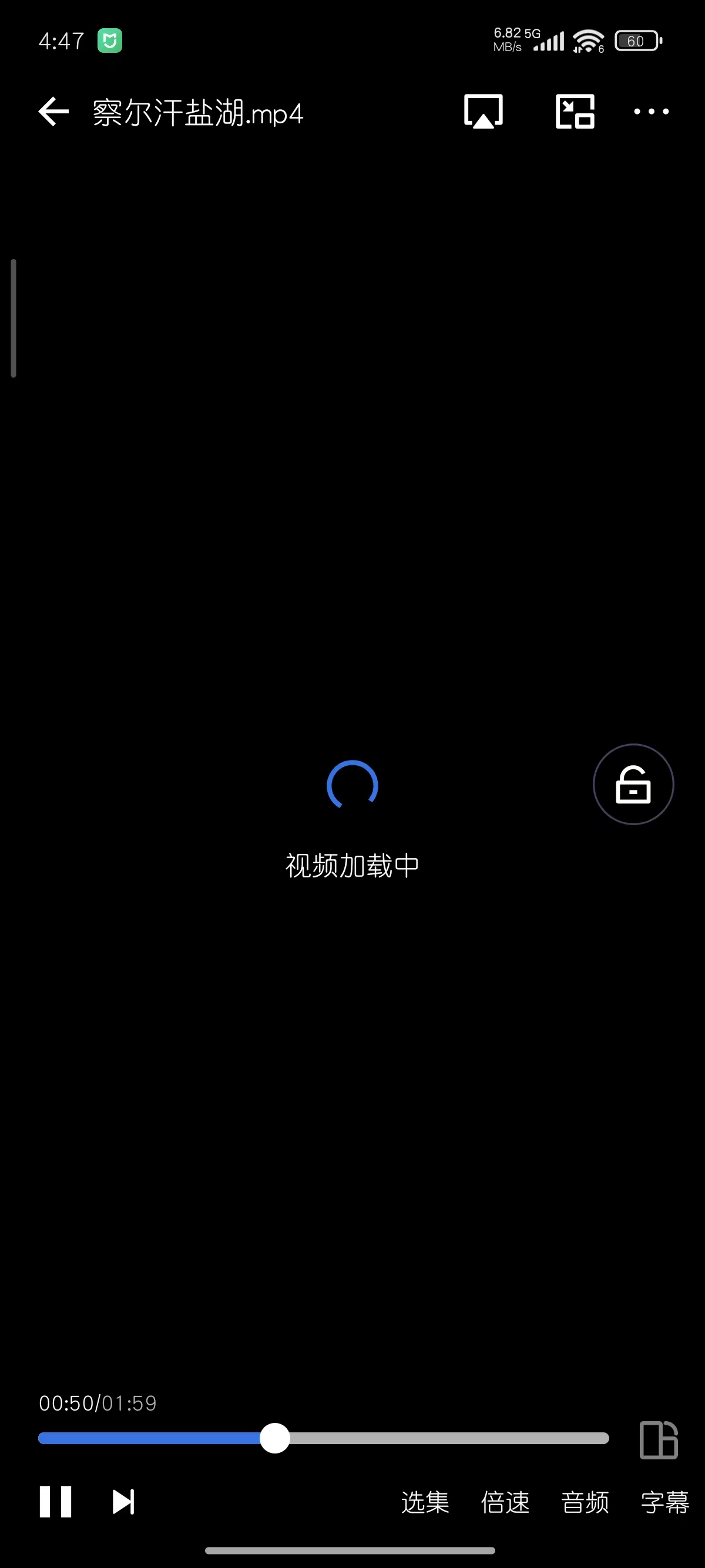Viewport: 705px width, 1568px height.
Task: Open 字幕 subtitle settings
Action: (664, 1502)
